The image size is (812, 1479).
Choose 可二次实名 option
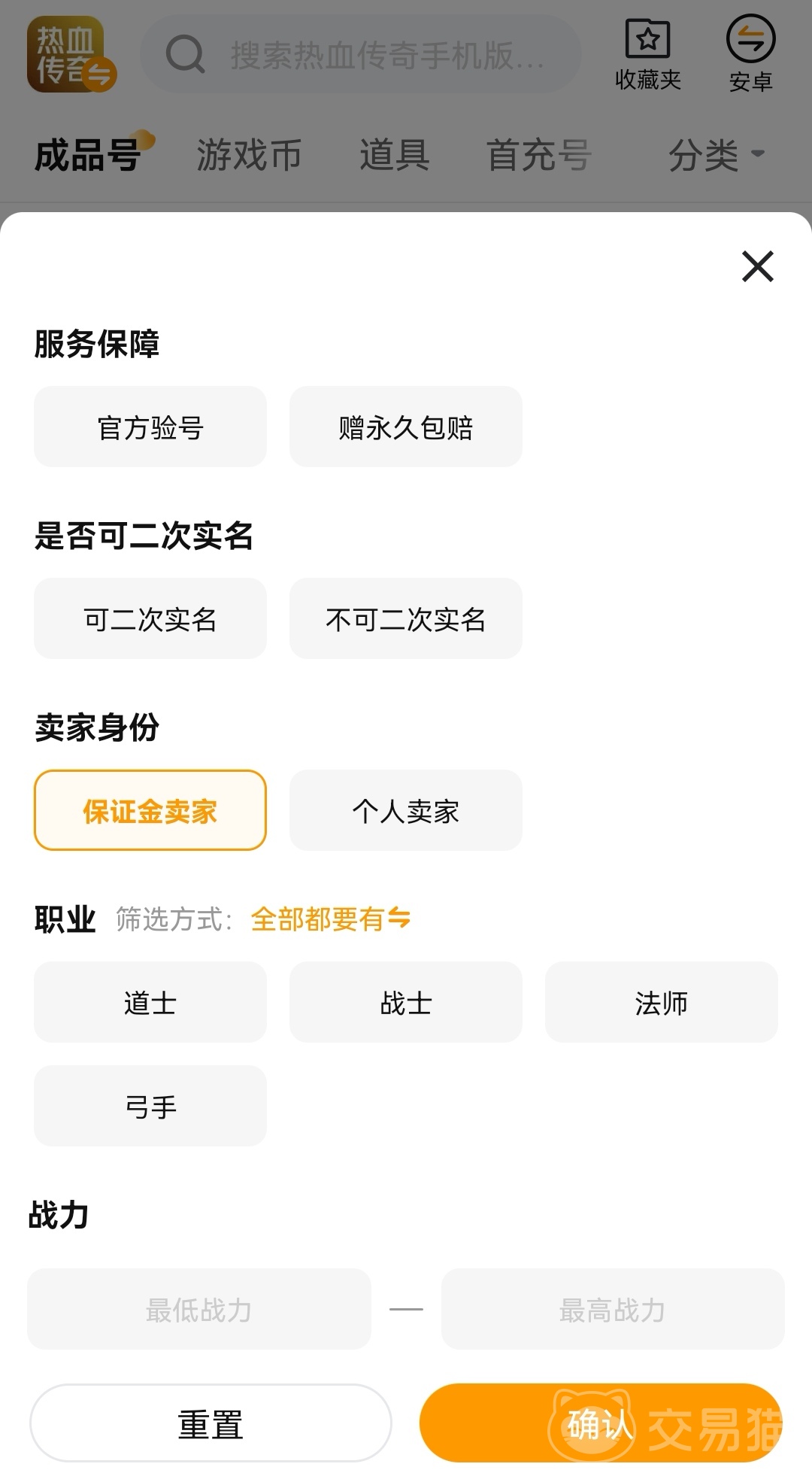(x=150, y=619)
